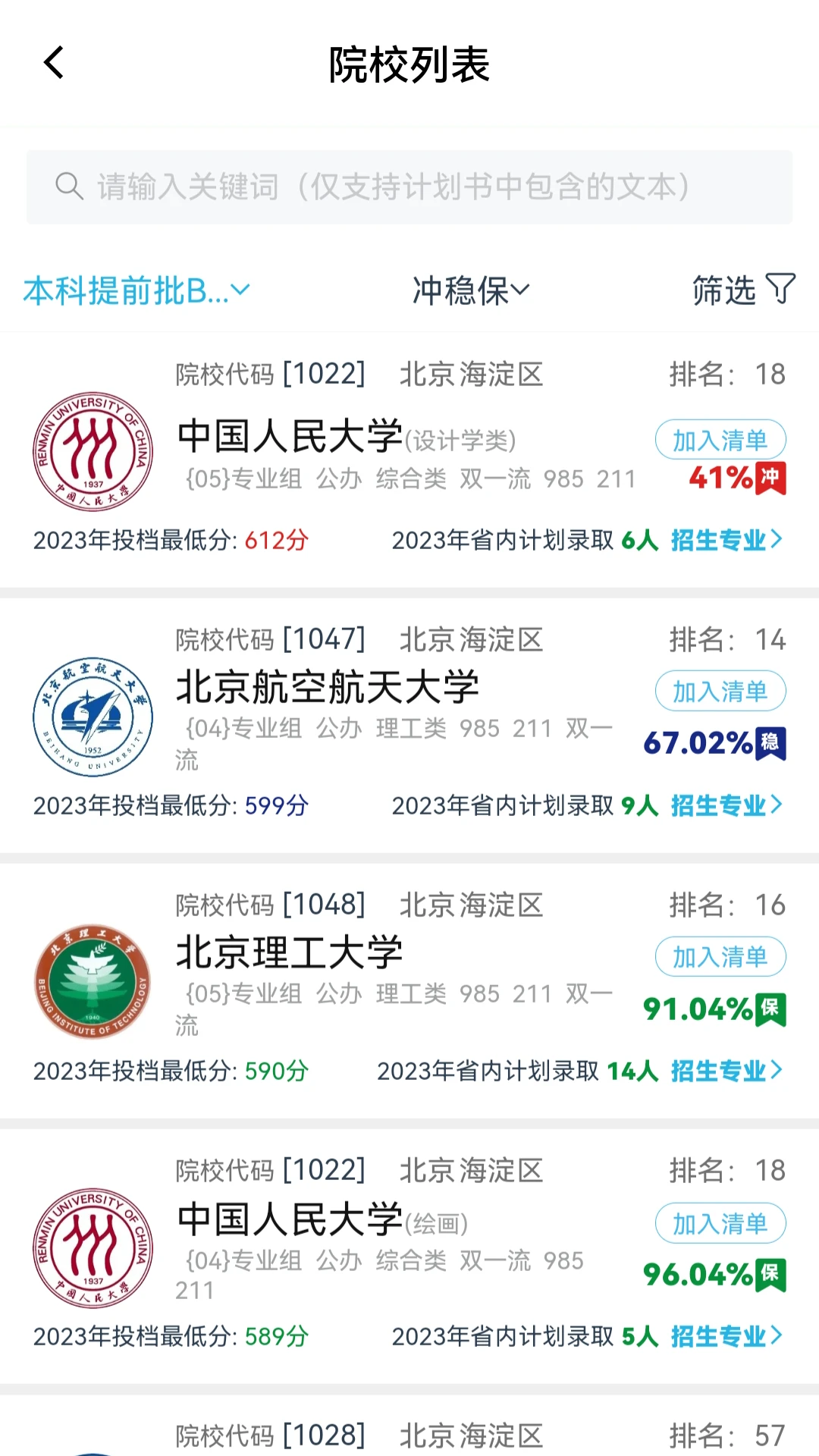This screenshot has height=1456, width=819.
Task: Click the Beihang University crest logo
Action: point(92,717)
